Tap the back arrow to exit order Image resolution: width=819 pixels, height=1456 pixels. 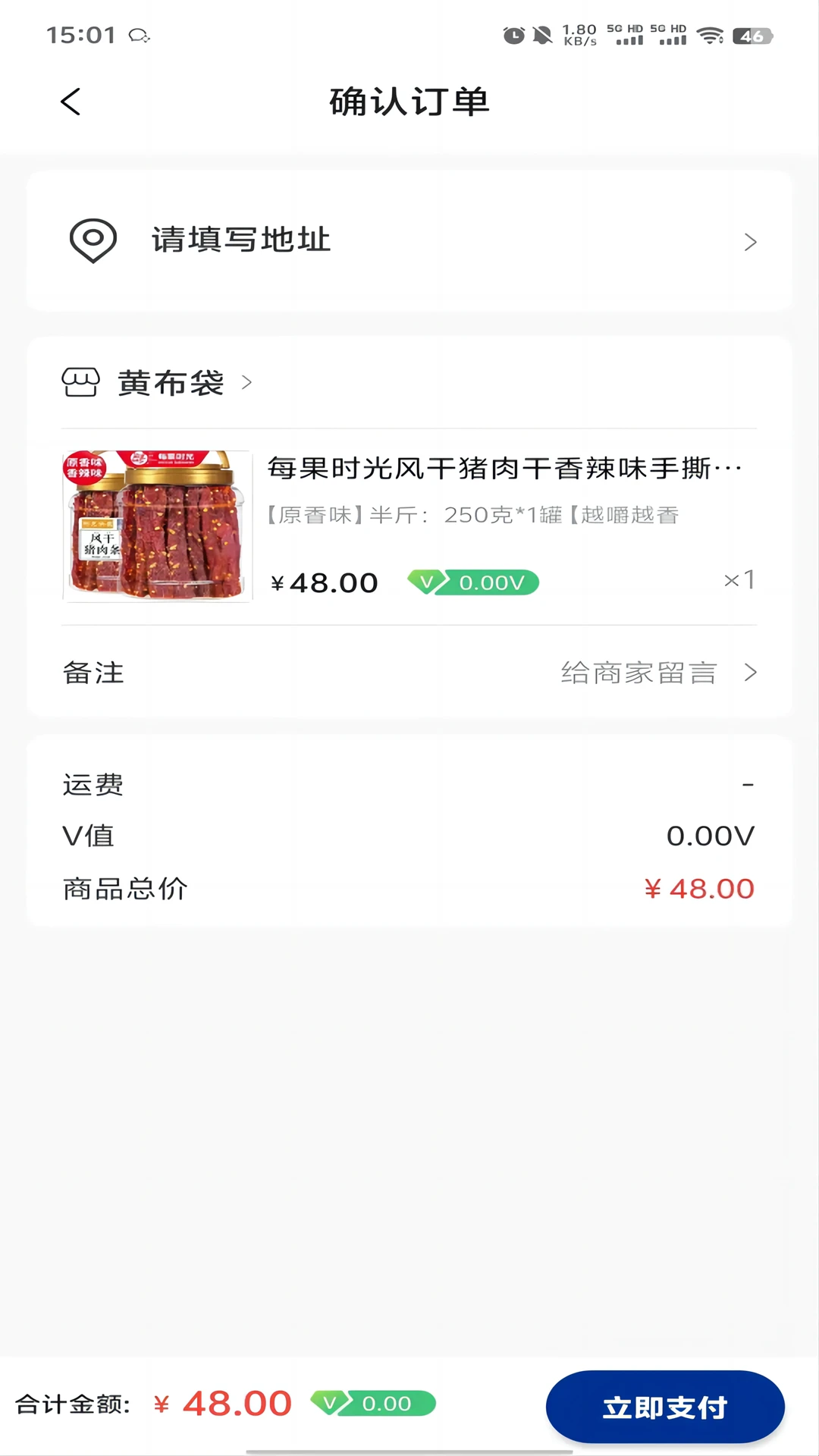71,101
